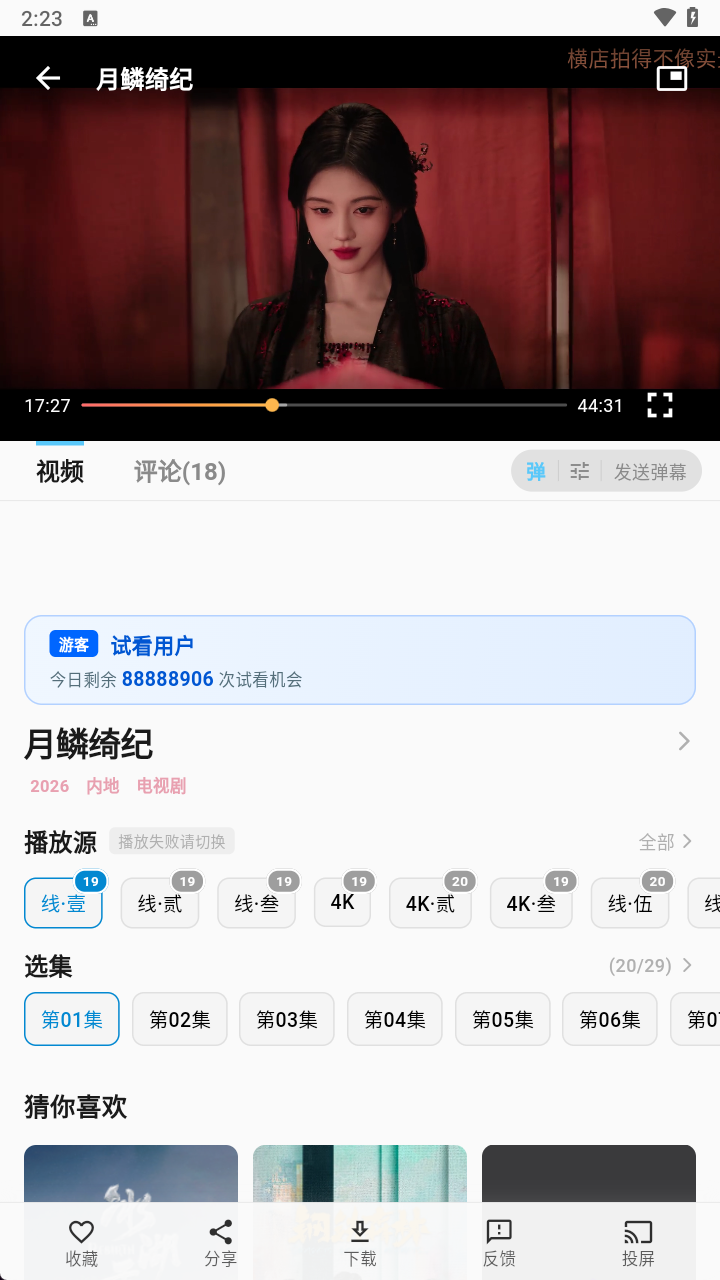Expand details for 月鳞绮纪
Viewport: 720px width, 1280px height.
tap(684, 741)
